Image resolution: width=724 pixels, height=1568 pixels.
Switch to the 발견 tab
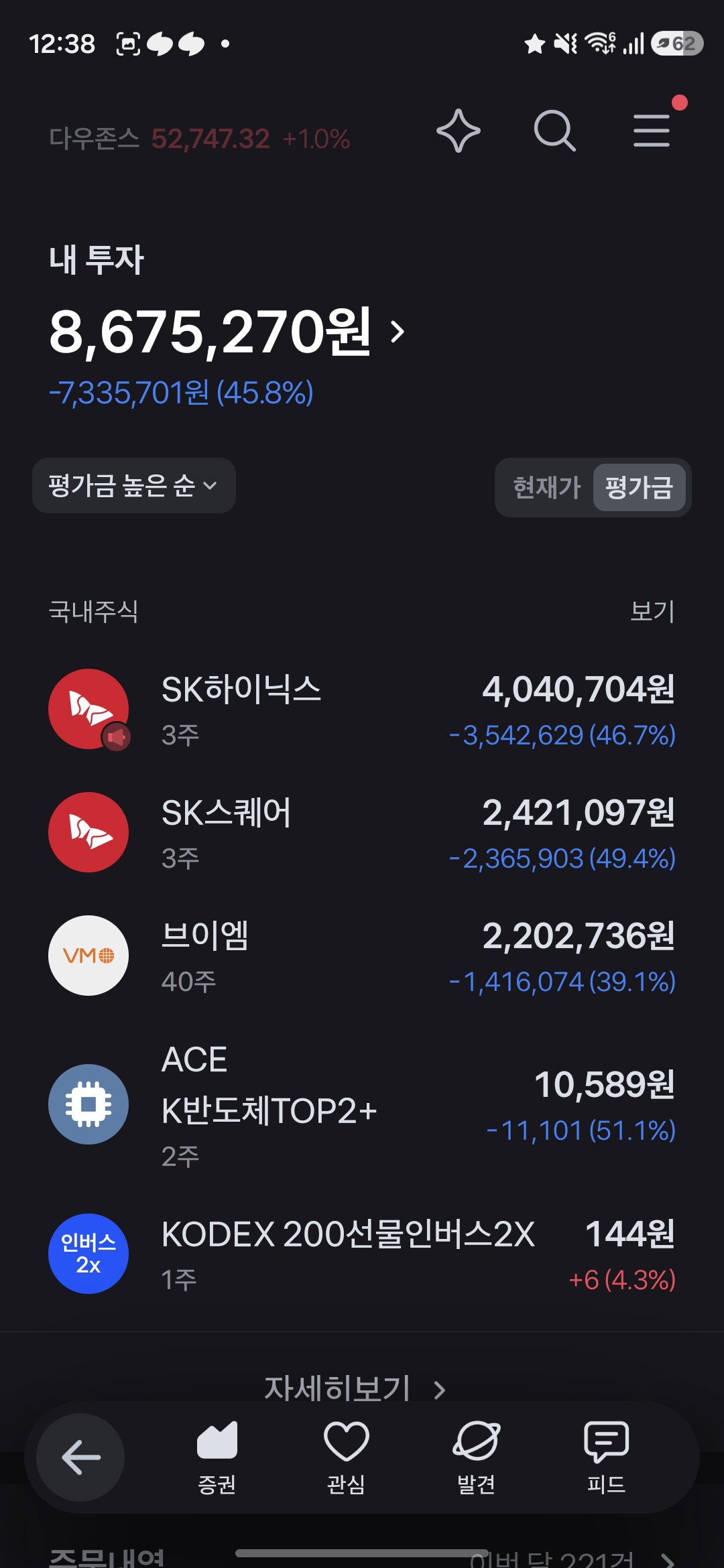[476, 1457]
